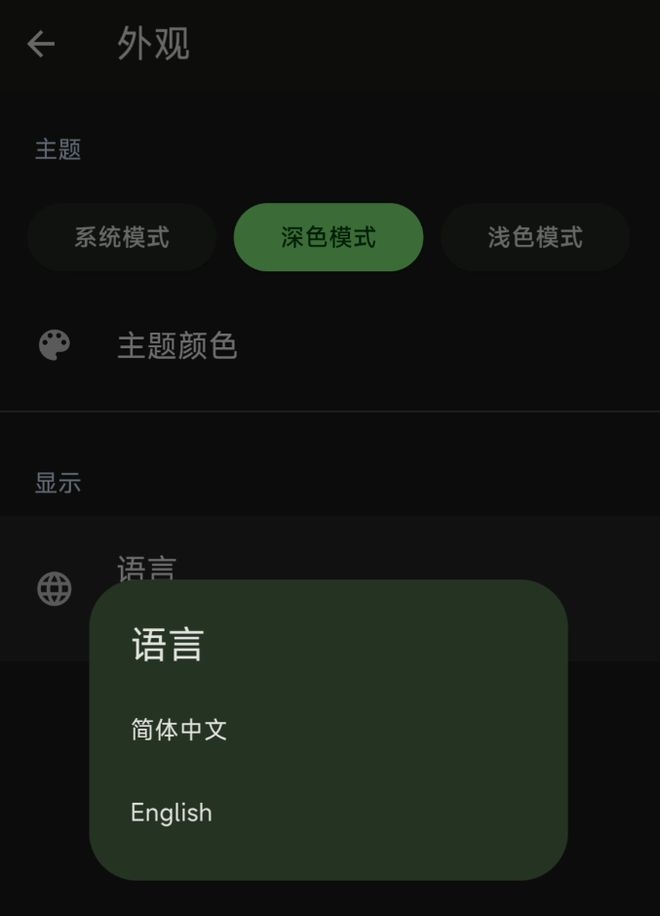Switch to 系统模式 theme
The width and height of the screenshot is (660, 916).
(122, 238)
